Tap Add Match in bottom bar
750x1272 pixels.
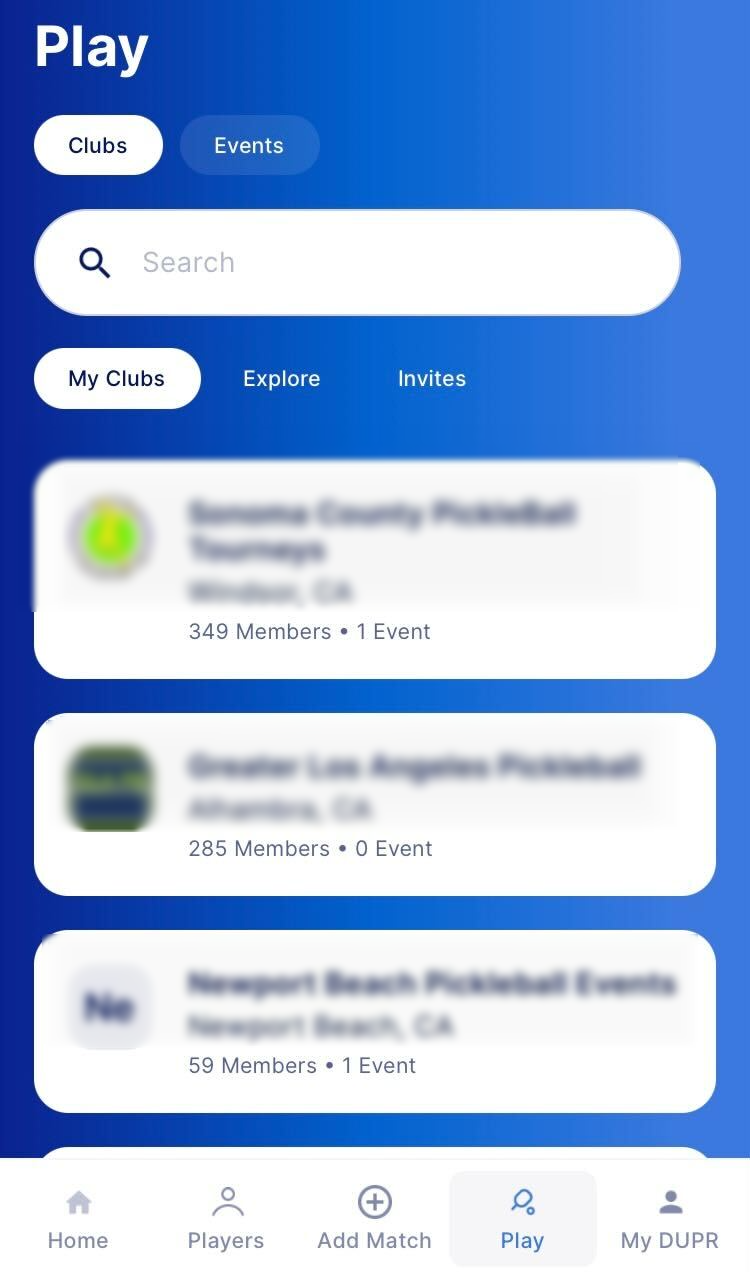[374, 1219]
